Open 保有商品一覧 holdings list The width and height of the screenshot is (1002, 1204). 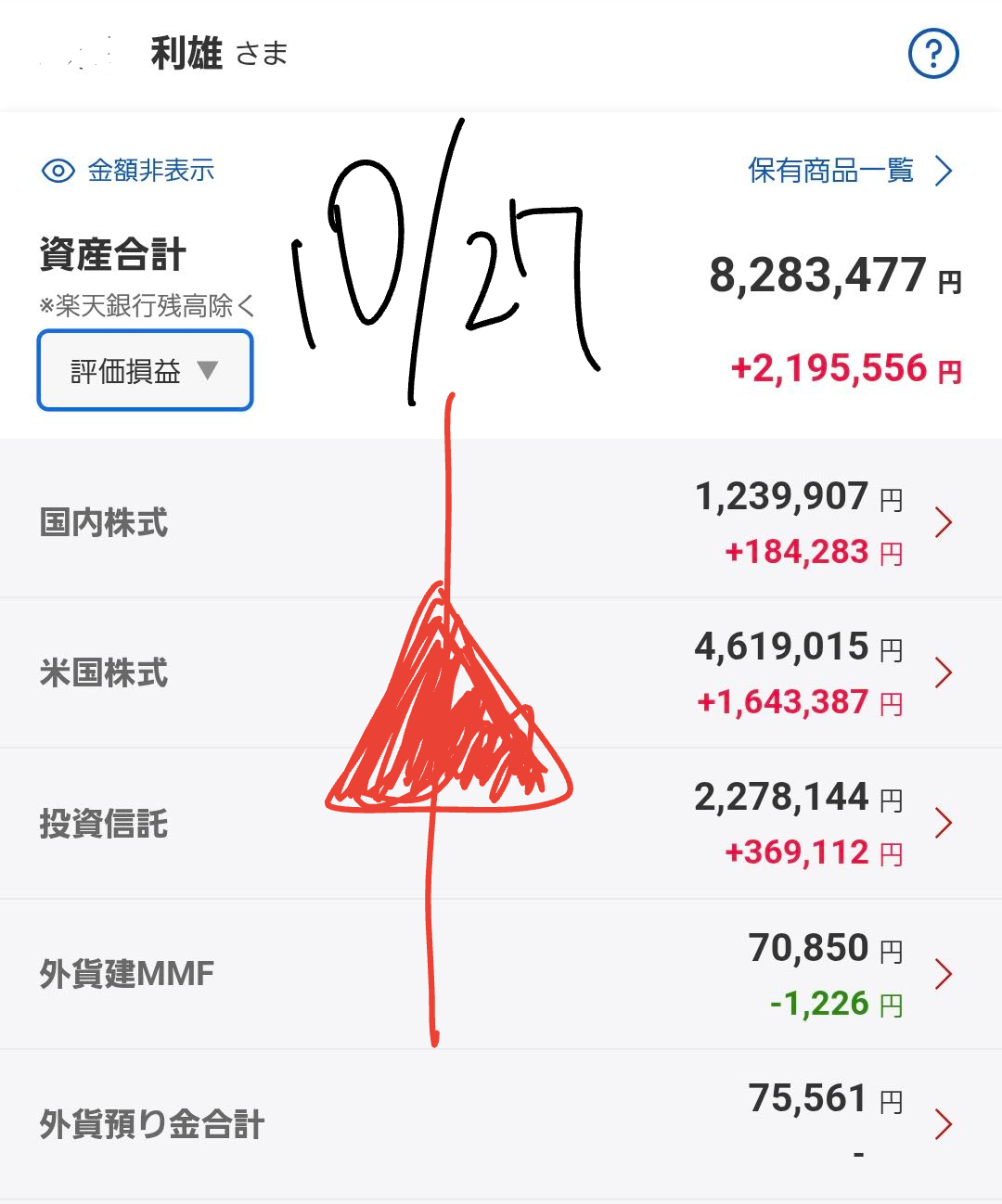coord(849,171)
